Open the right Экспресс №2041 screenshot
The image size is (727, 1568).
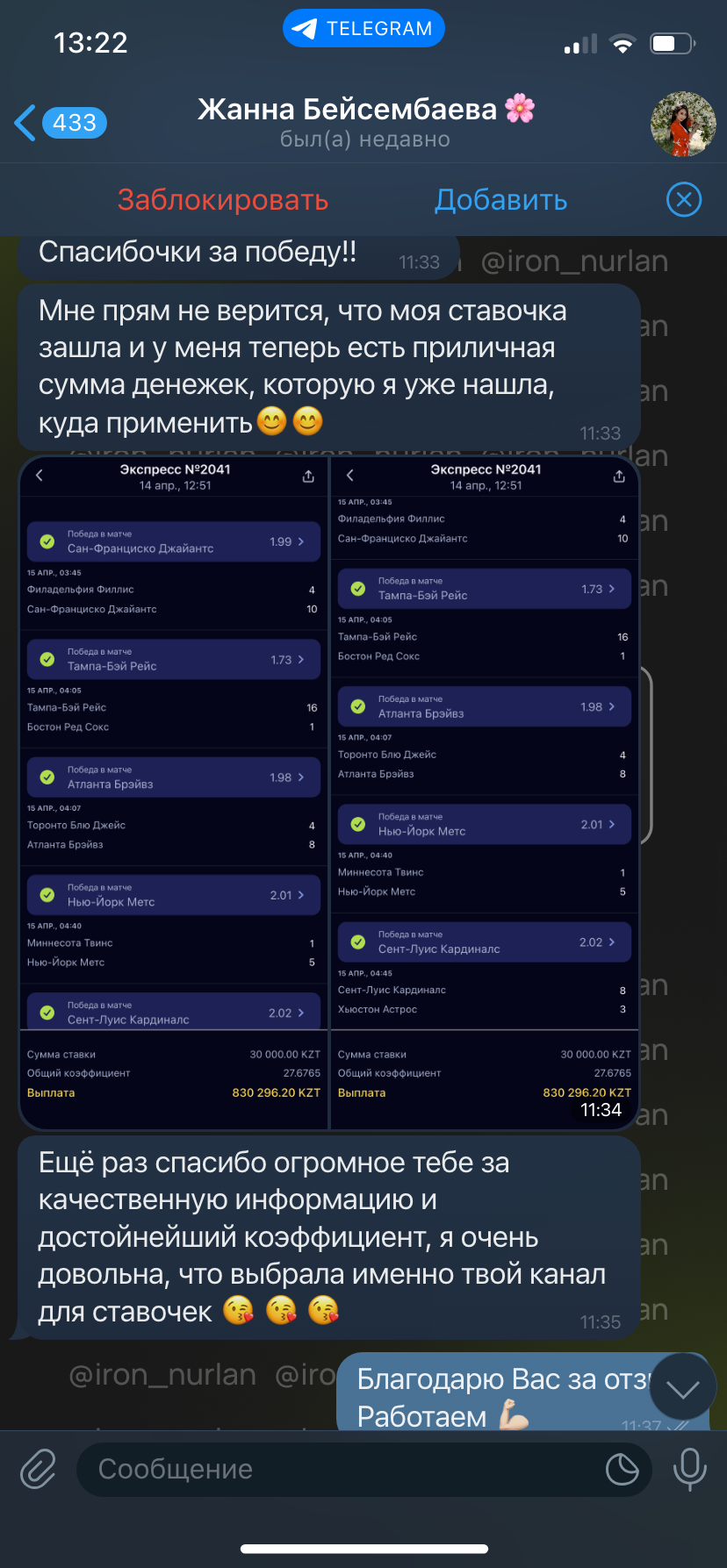[485, 792]
